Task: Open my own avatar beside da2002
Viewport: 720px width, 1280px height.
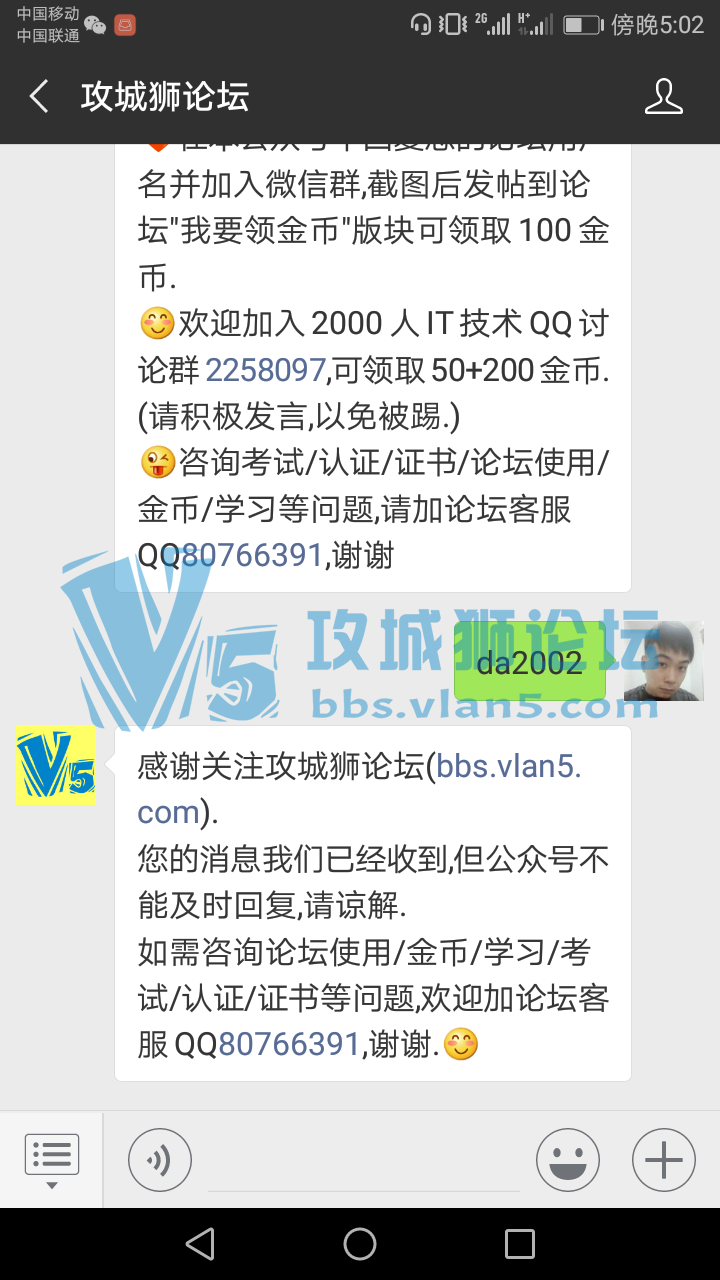Action: tap(663, 661)
